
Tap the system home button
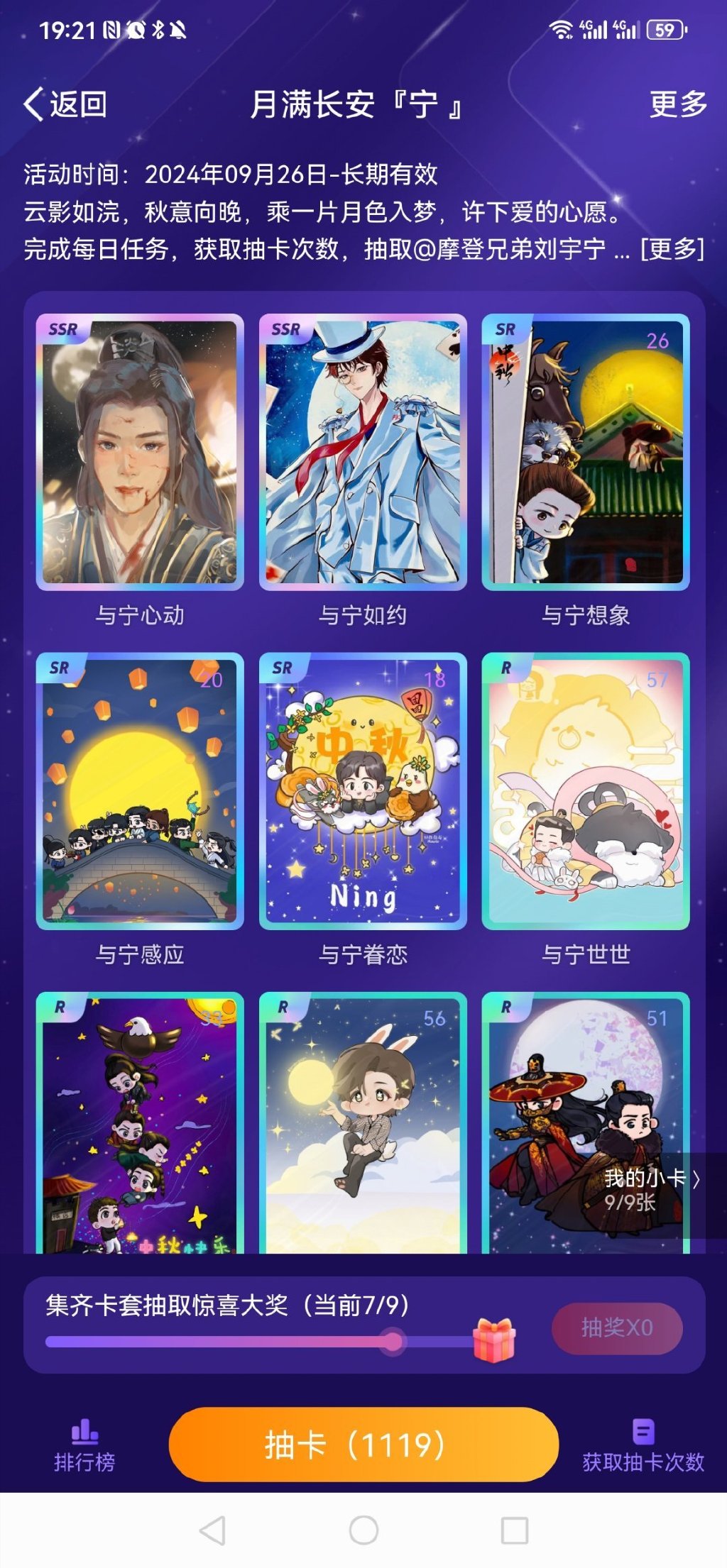point(363,1530)
